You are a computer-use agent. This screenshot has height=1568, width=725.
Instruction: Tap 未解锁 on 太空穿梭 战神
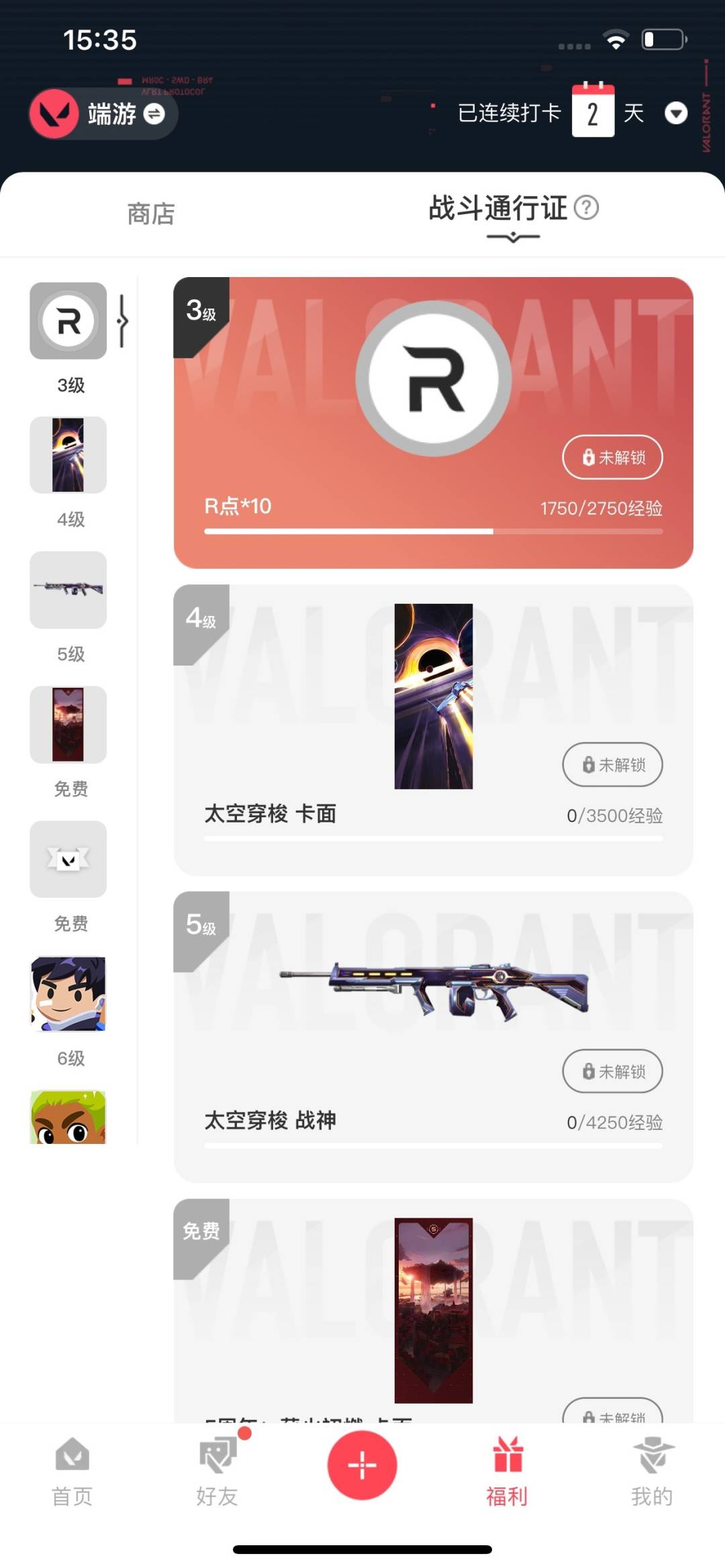tap(612, 1071)
